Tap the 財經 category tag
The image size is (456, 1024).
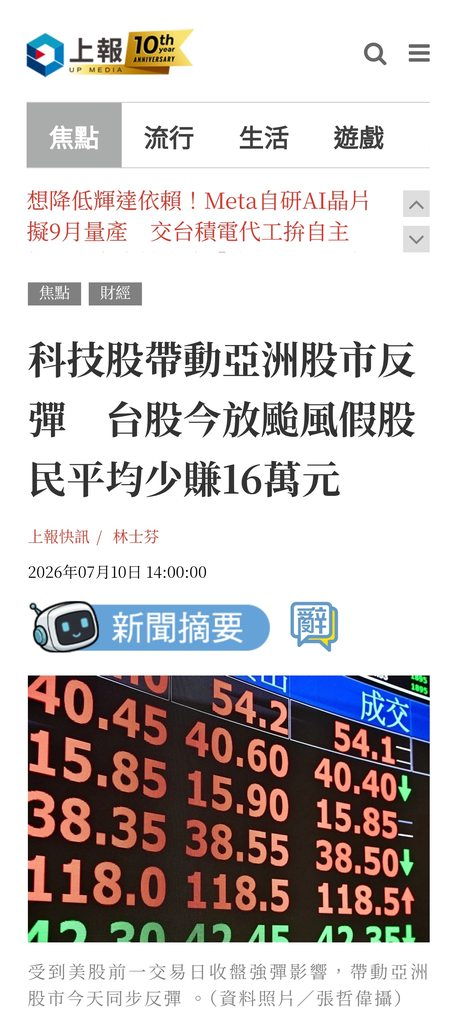pos(115,294)
